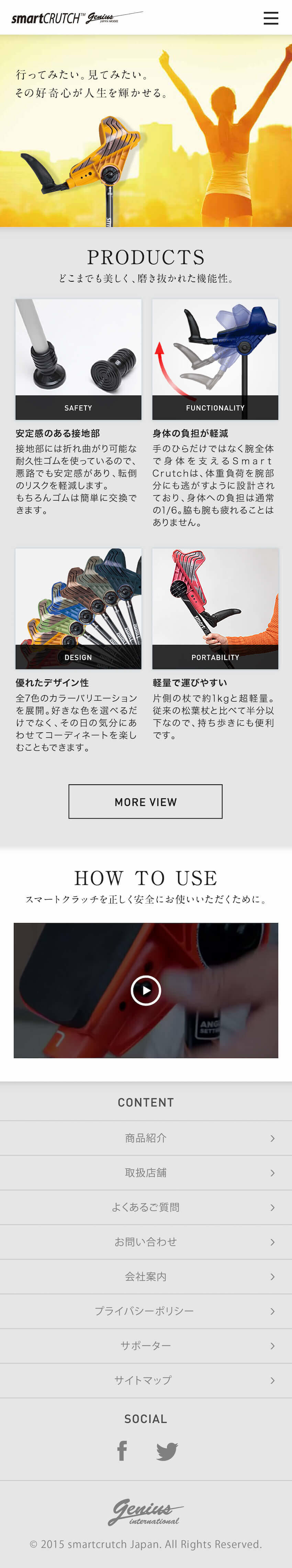Viewport: 292px width, 1568px height.
Task: Open the サポーター row
Action: (x=146, y=1346)
